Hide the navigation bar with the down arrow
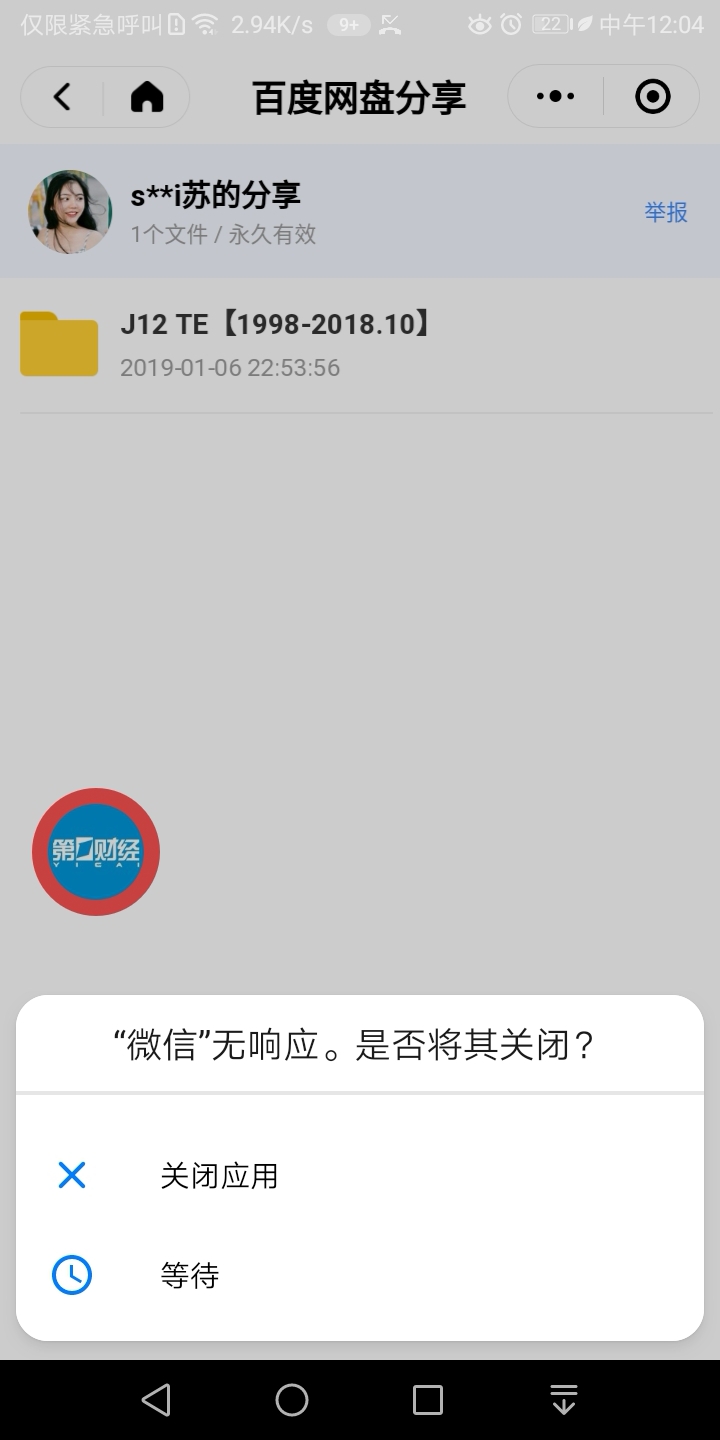 coord(563,1400)
